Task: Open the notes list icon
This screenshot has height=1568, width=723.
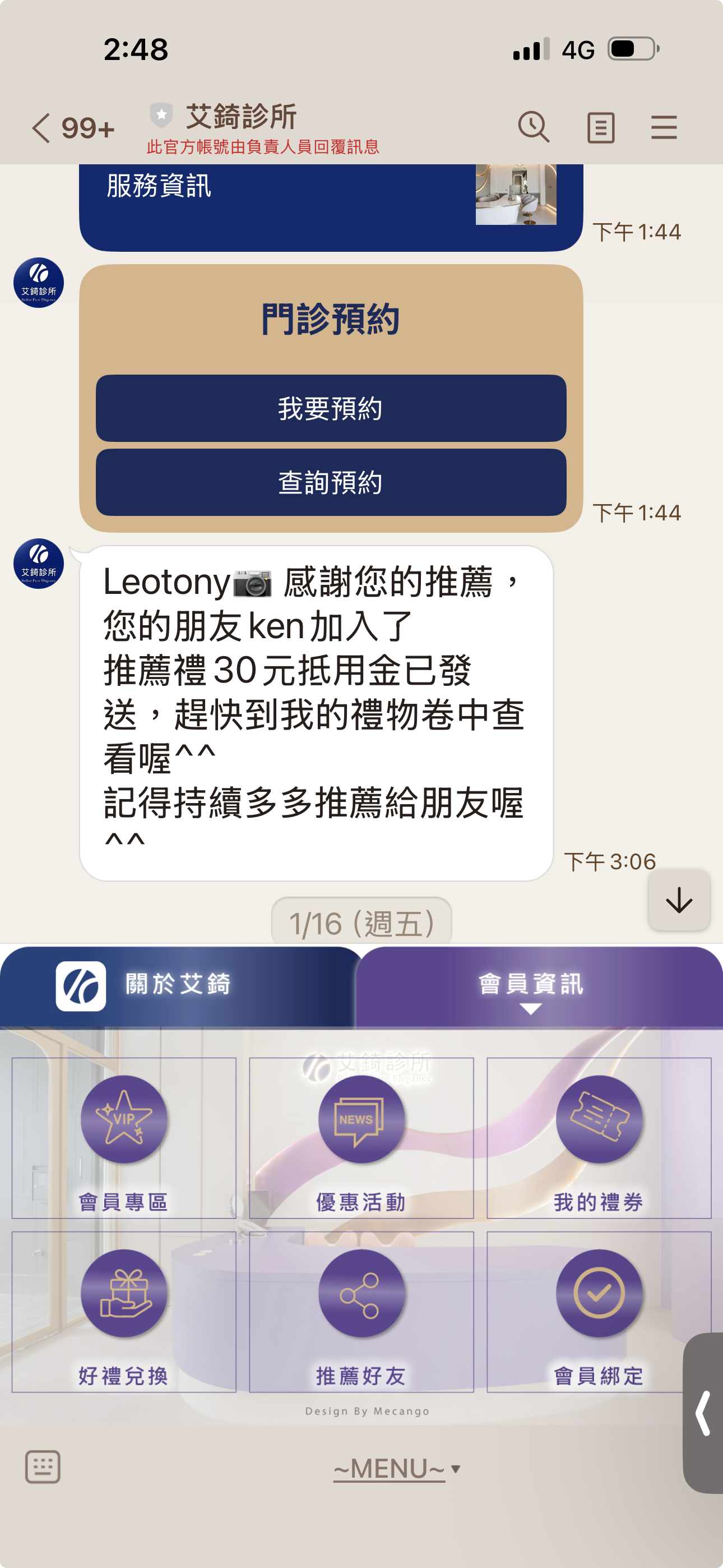Action: coord(600,128)
